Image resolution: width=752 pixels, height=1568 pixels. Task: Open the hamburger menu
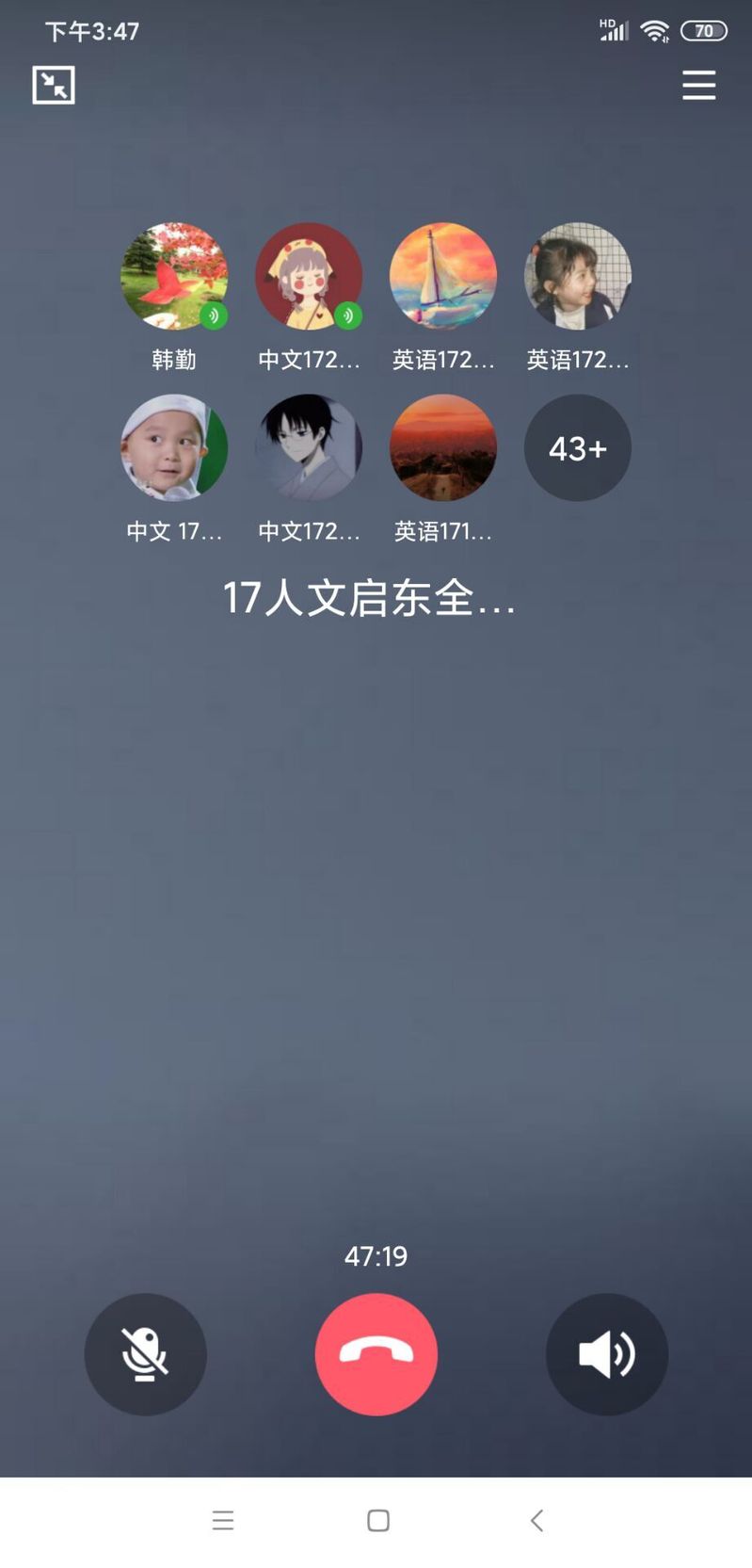pos(698,85)
